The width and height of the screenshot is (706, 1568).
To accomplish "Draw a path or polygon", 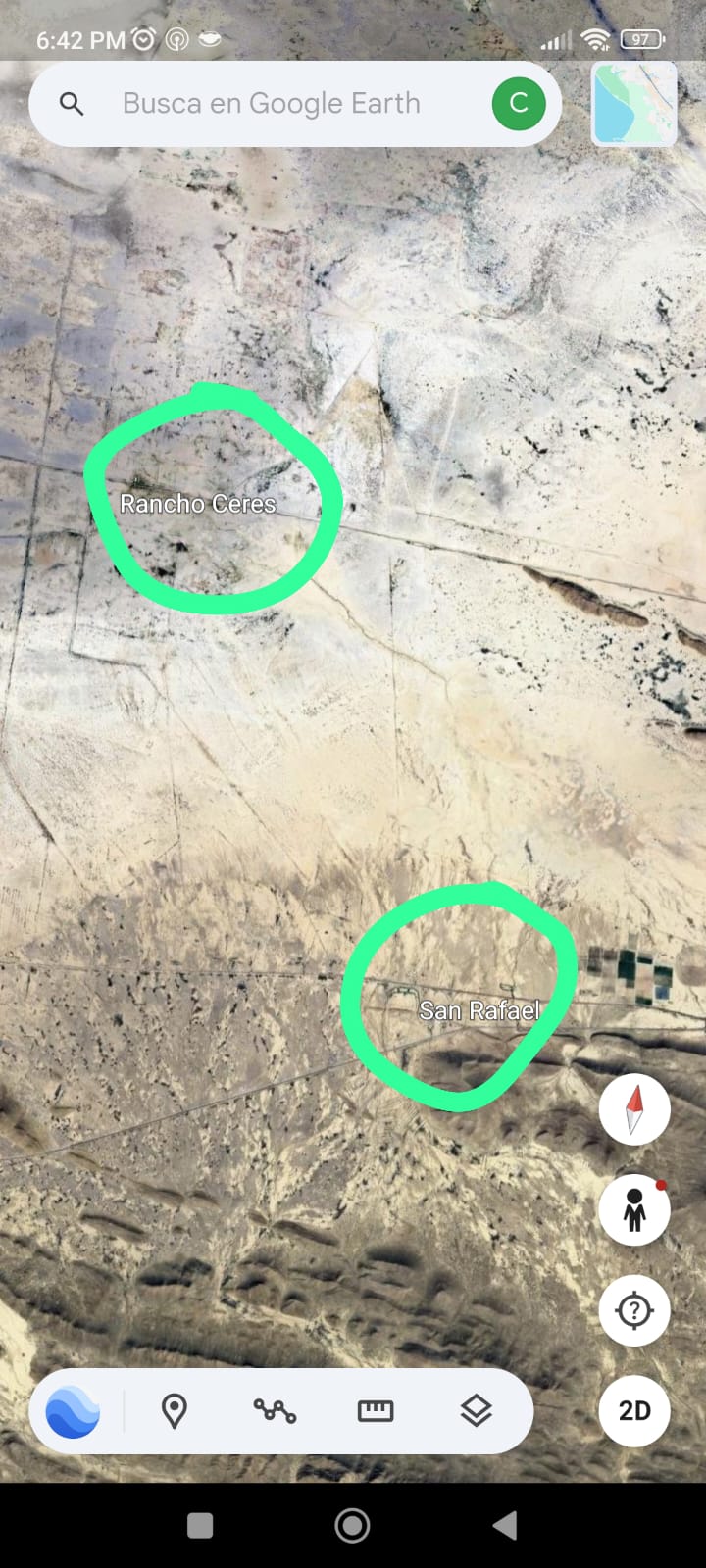I will [275, 1411].
